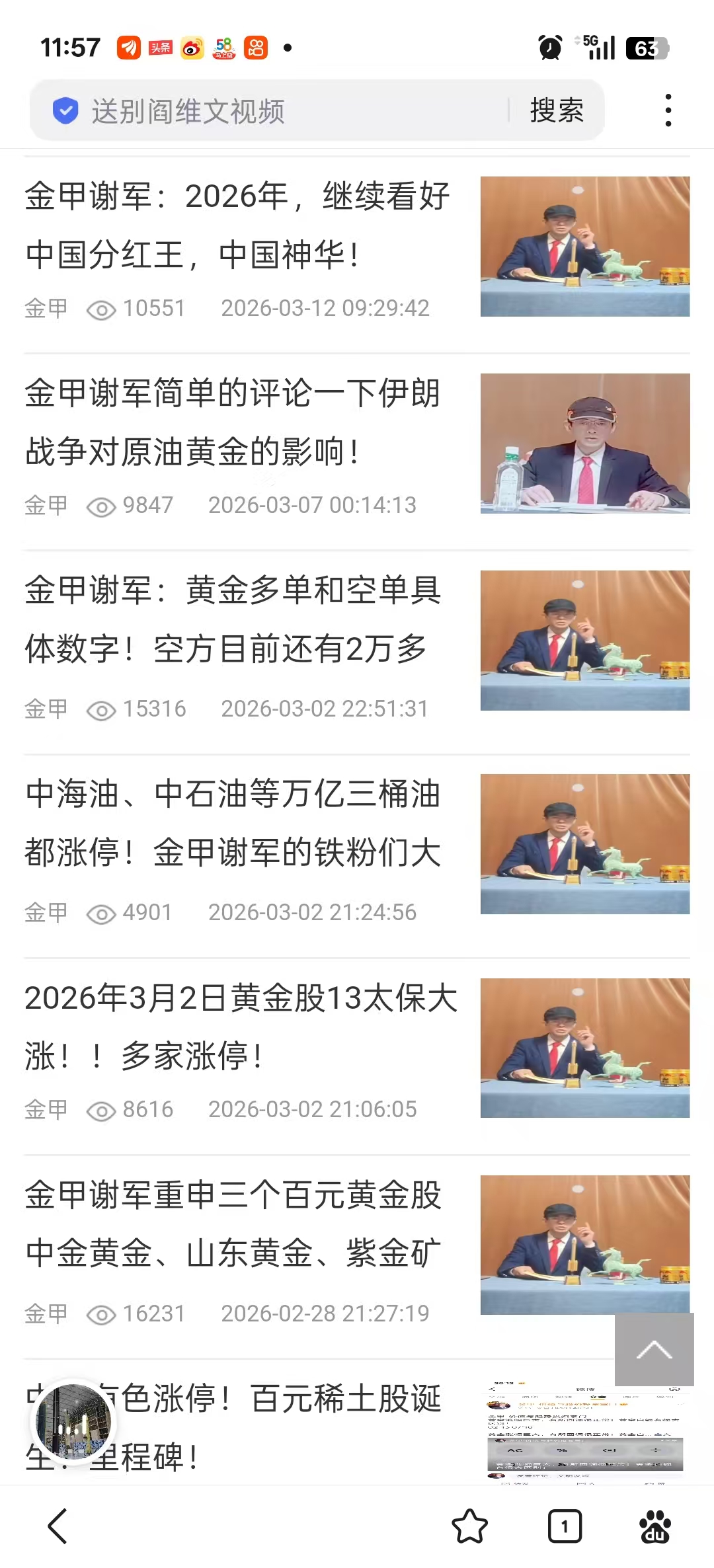This screenshot has width=714, height=1568.
Task: Tap the blue verified shield in the search bar
Action: coord(64,110)
